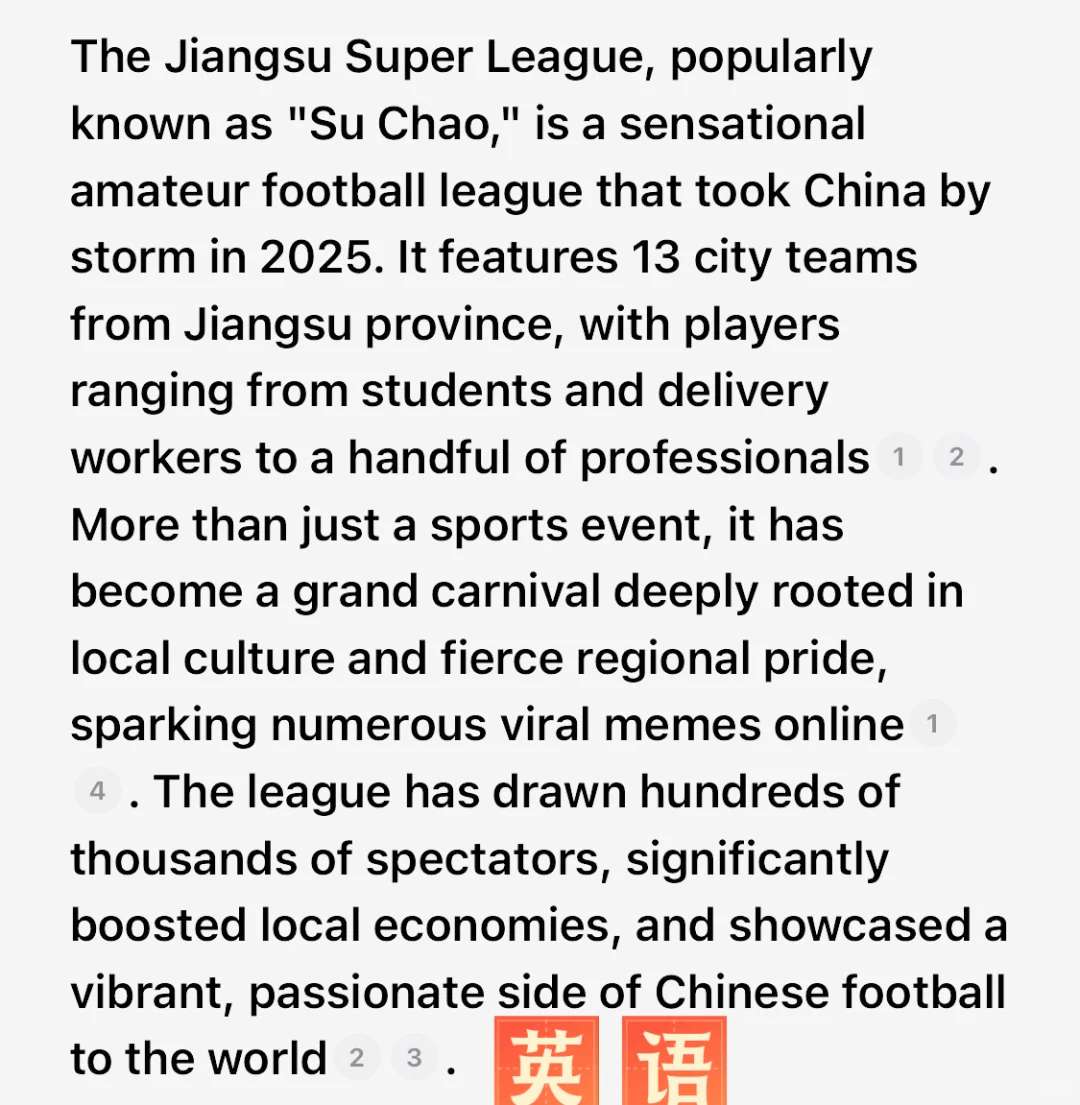
Task: Open citation 2 after "handful of professionals"
Action: 957,458
